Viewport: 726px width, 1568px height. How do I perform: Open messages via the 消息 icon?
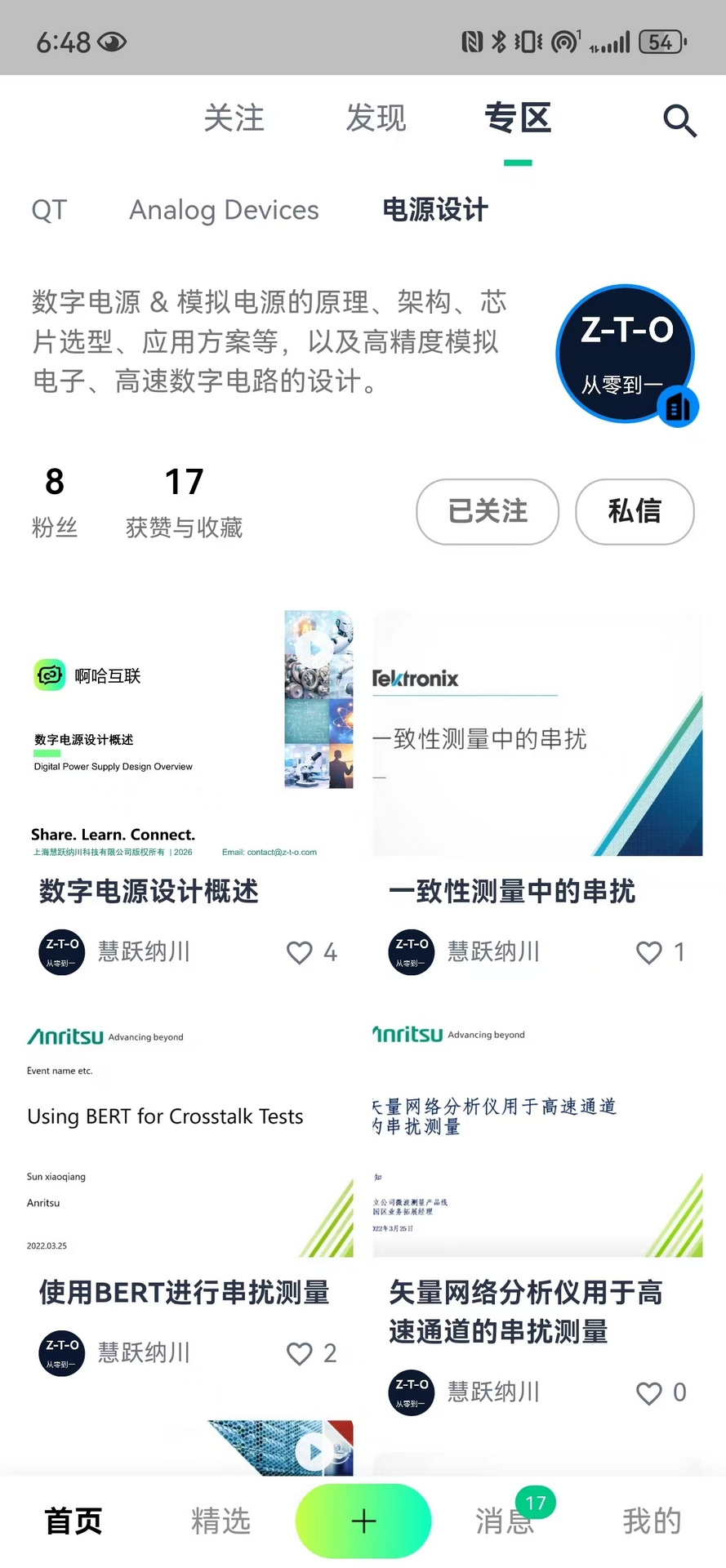pos(505,1520)
